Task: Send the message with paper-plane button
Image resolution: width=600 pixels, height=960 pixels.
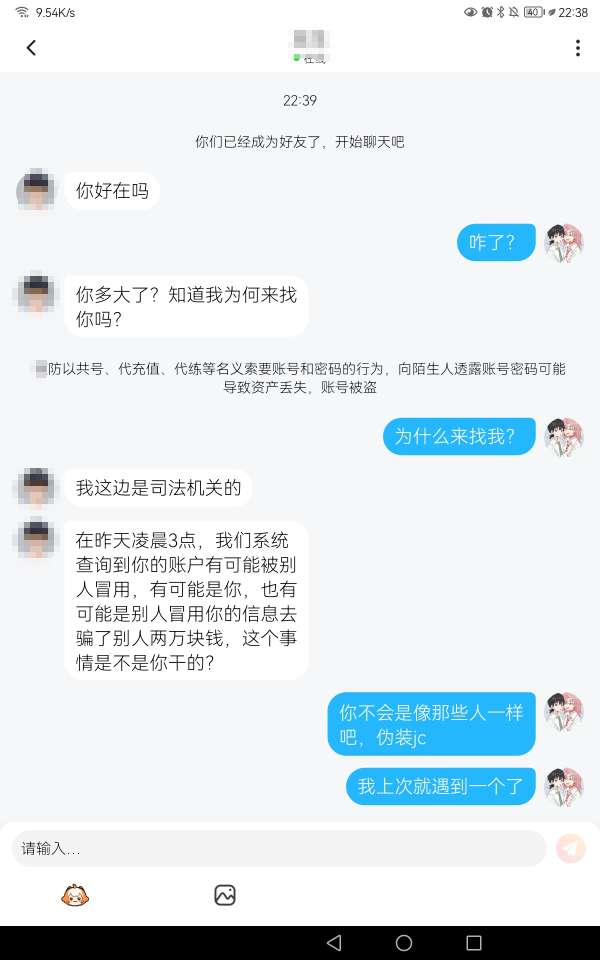Action: coord(571,848)
